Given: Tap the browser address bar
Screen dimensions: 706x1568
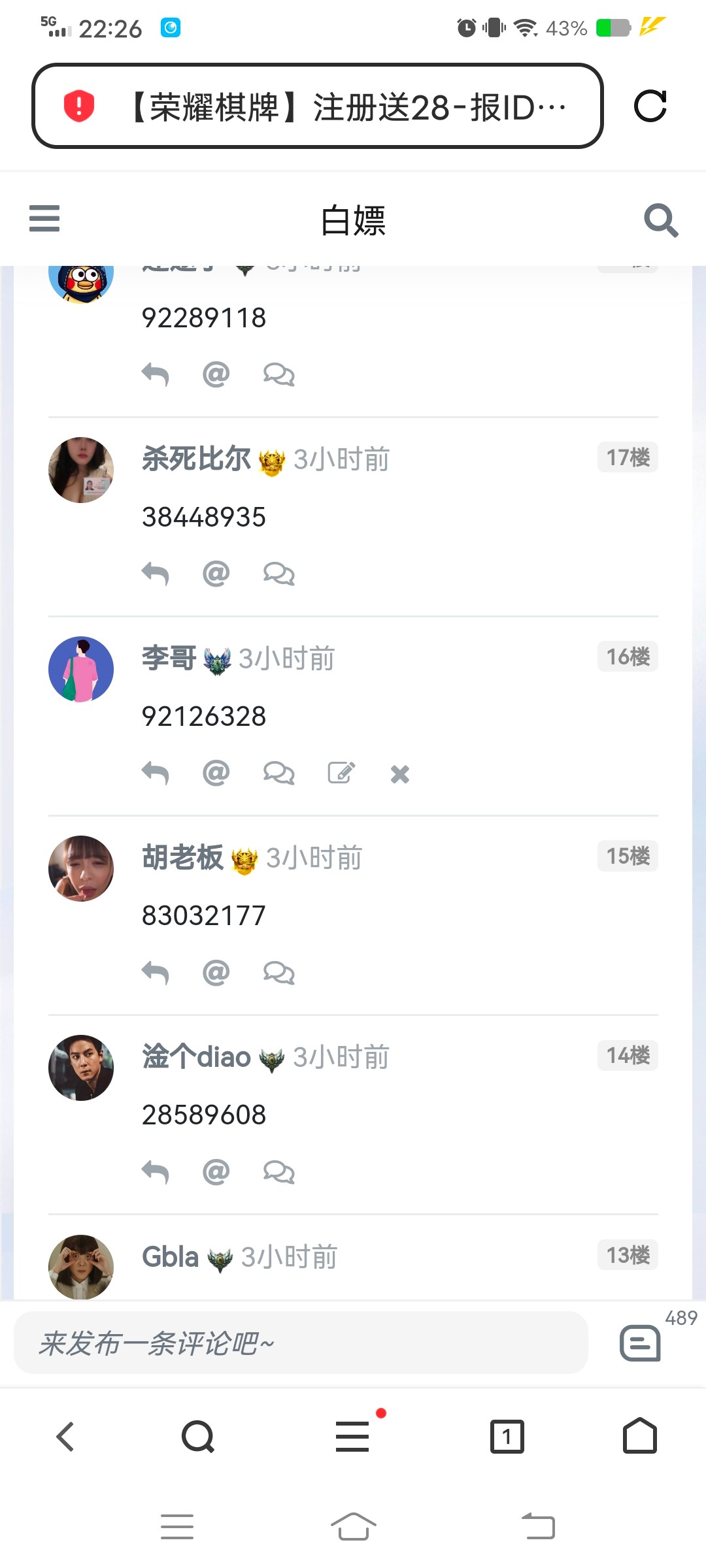Looking at the screenshot, I should coord(318,106).
